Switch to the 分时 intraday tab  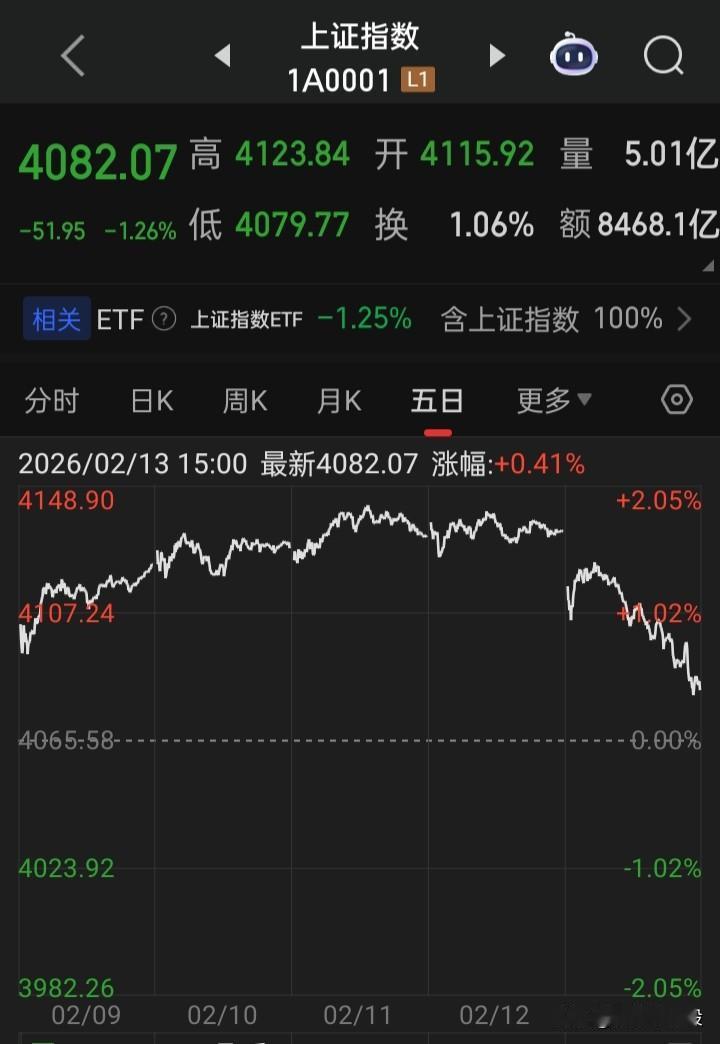coord(52,400)
